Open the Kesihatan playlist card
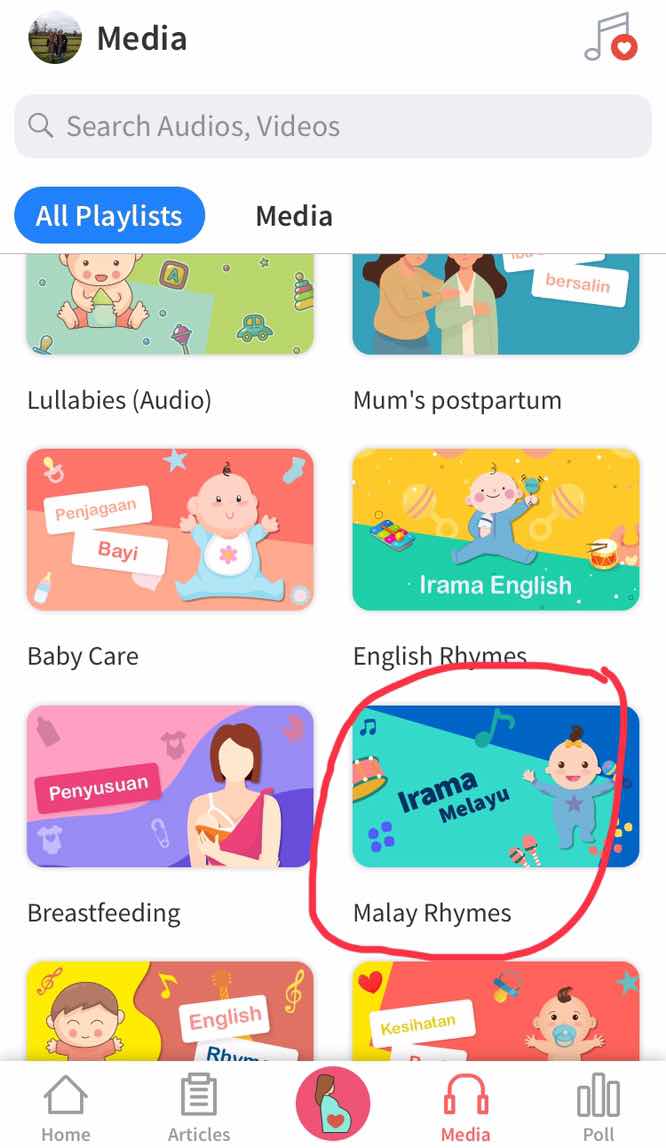Screen dimensions: 666x1148 [x=496, y=1010]
